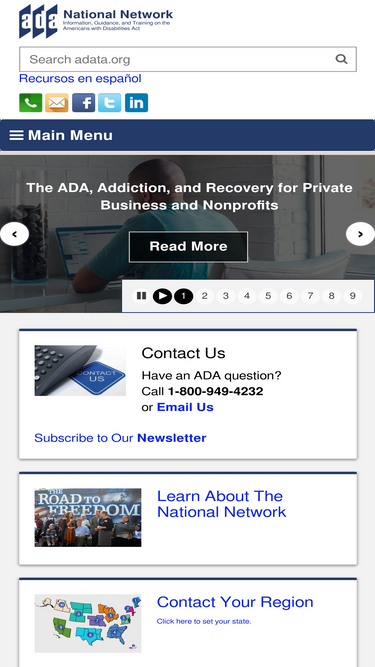Open Contact Your Region link

point(235,602)
